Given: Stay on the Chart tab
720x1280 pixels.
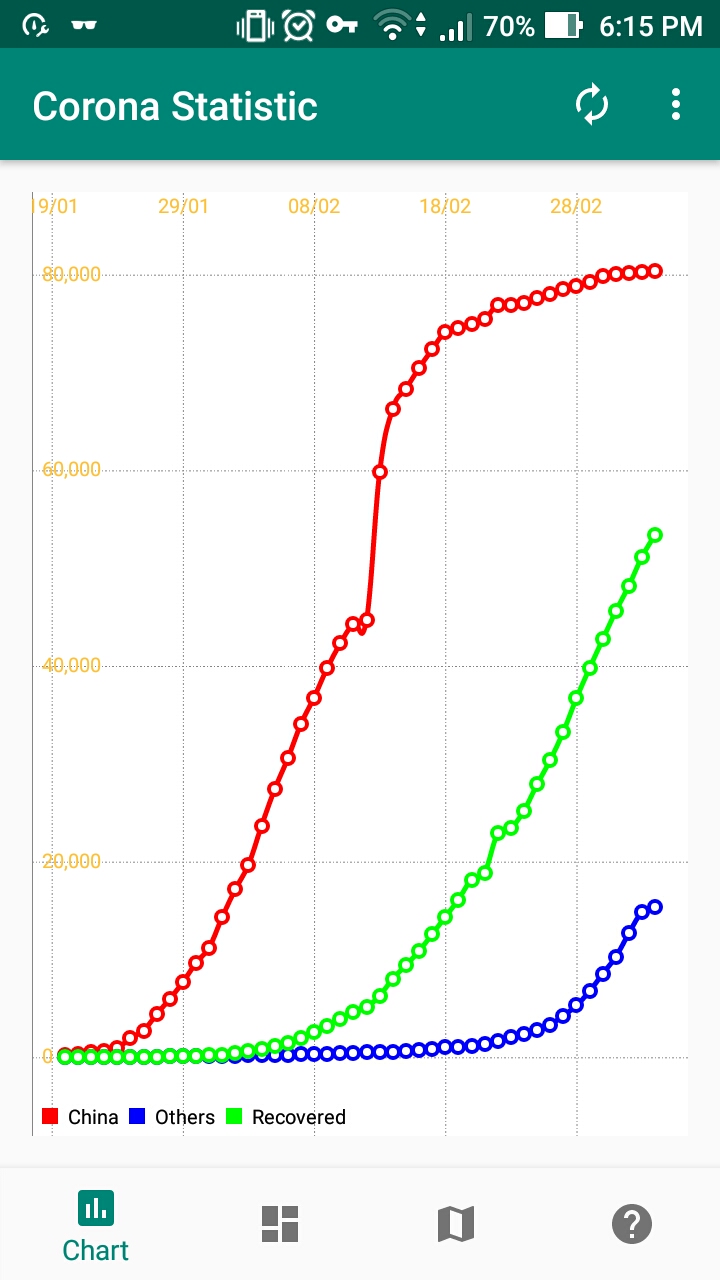Looking at the screenshot, I should pos(96,1226).
